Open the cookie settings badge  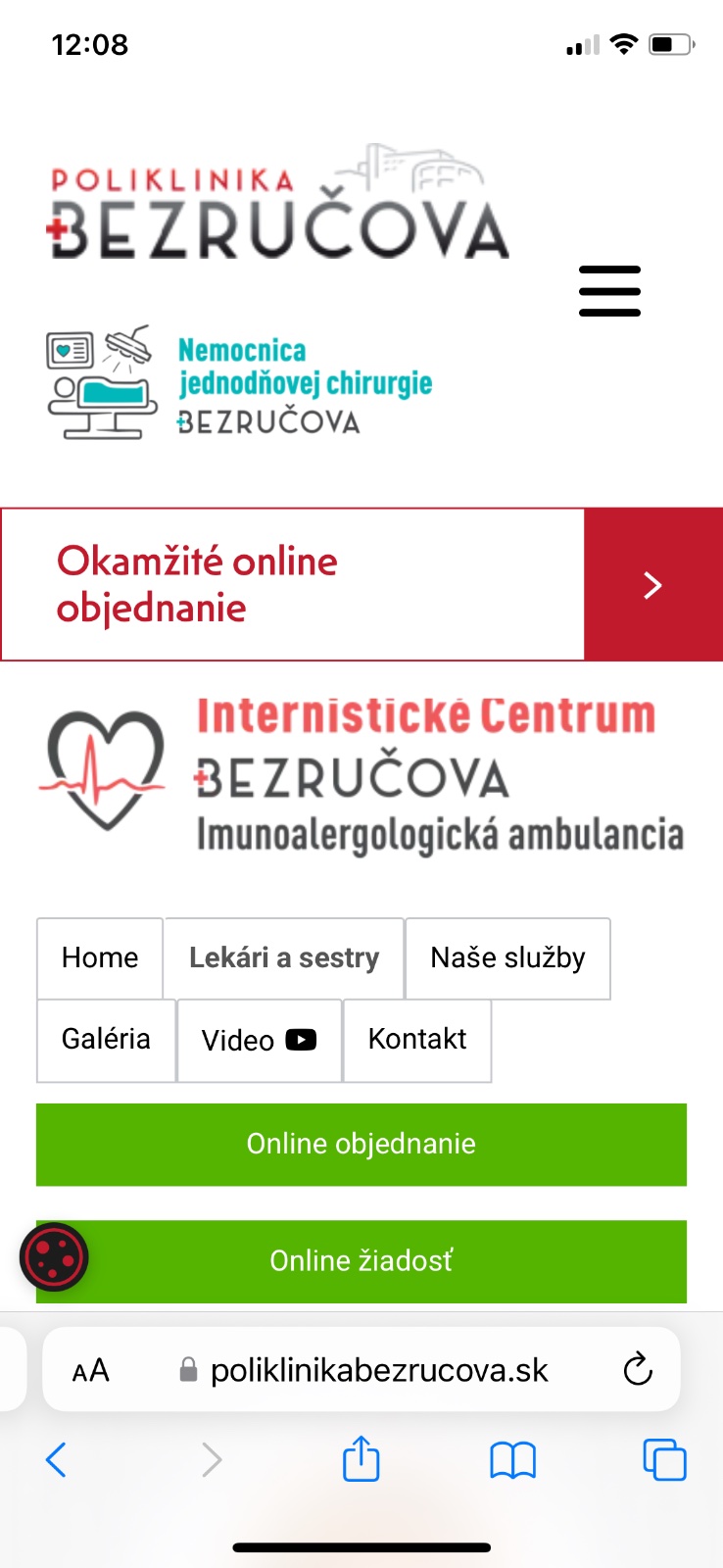pos(55,1257)
